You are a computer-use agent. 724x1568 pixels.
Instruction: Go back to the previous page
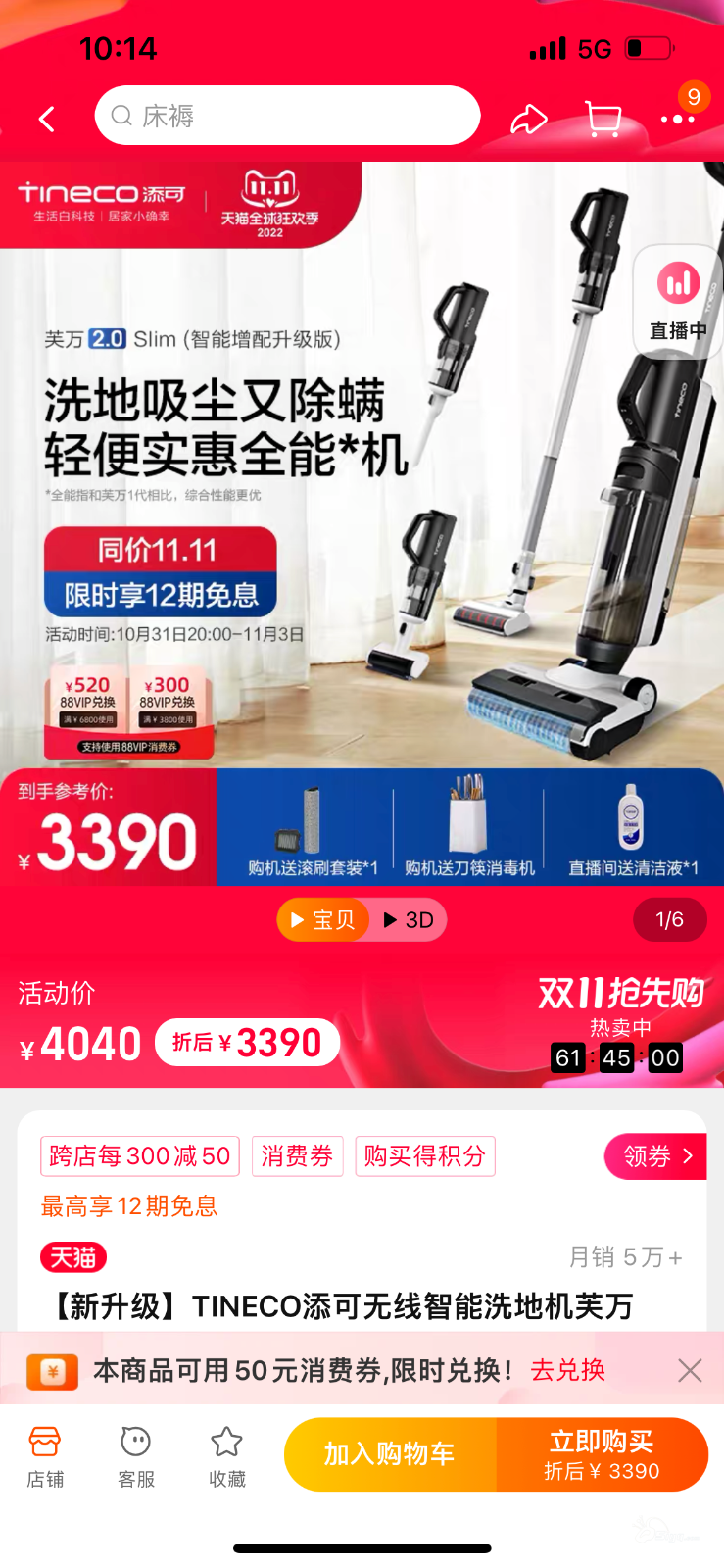pos(46,120)
